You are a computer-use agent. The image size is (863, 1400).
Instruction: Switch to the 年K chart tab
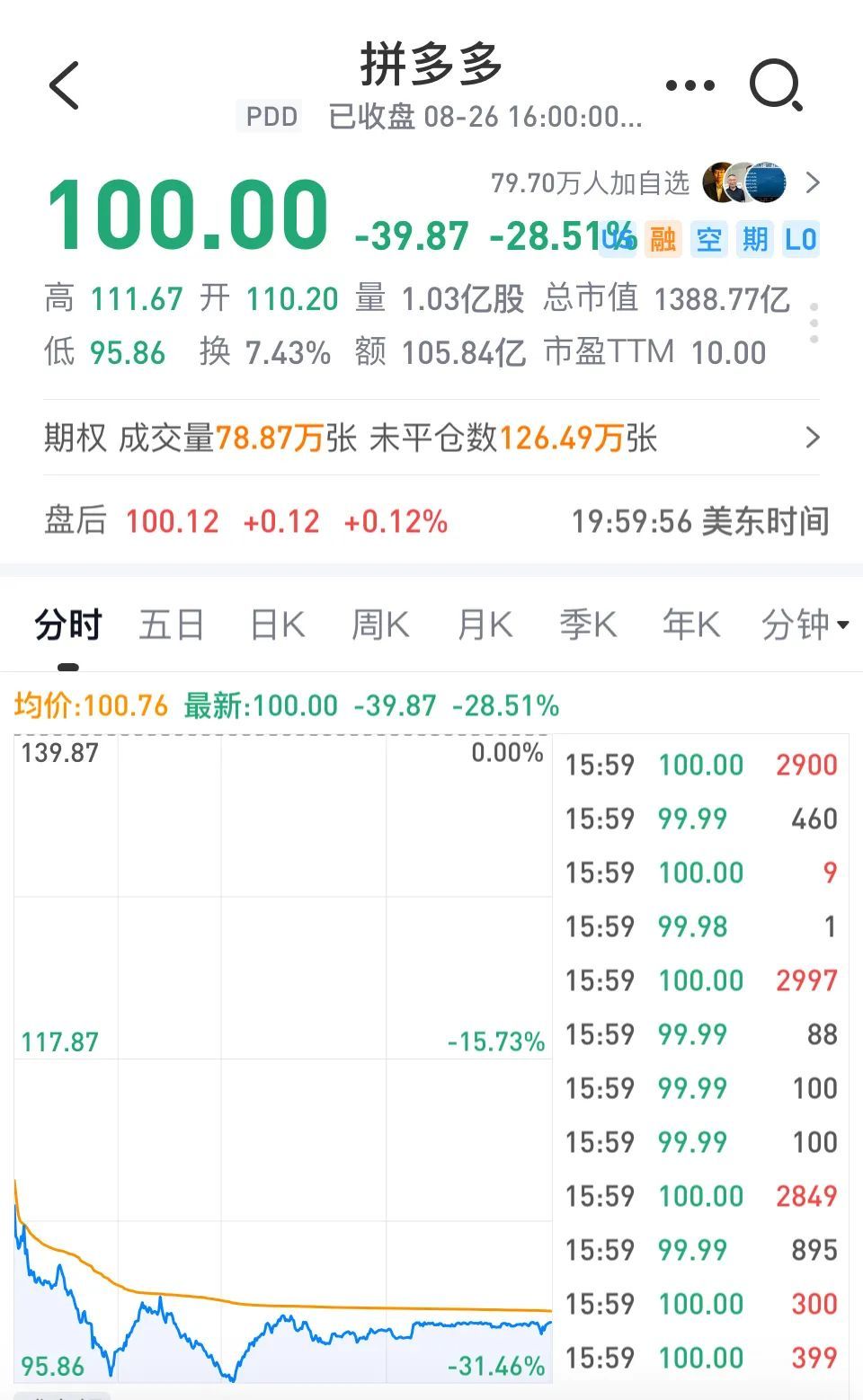(x=691, y=625)
